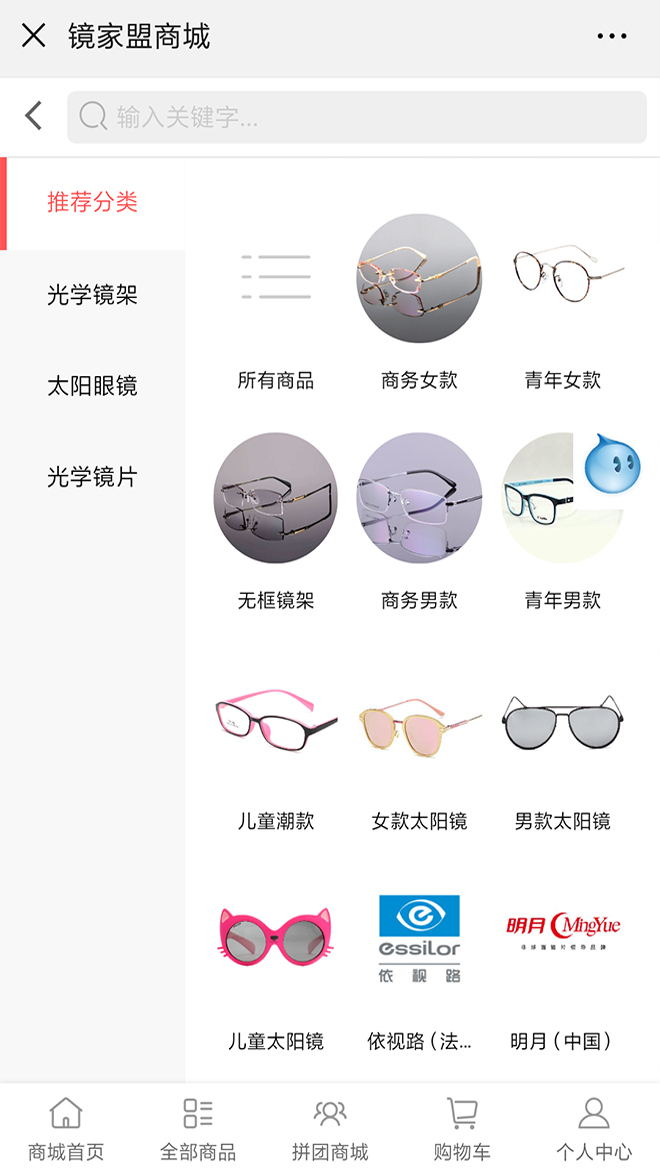Open the 无框镜架 category tile
The image size is (660, 1173).
tap(276, 520)
